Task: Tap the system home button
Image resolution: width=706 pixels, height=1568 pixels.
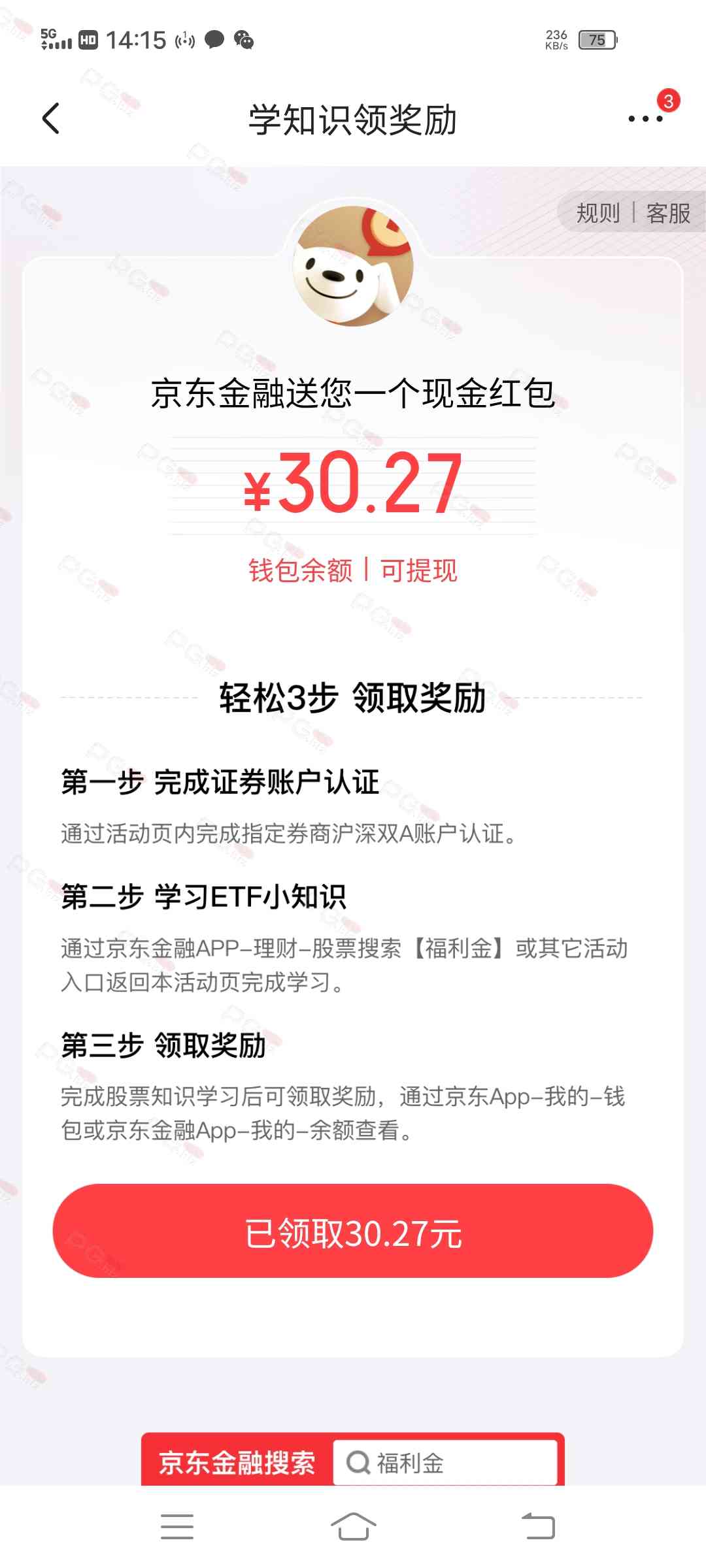Action: [353, 1526]
